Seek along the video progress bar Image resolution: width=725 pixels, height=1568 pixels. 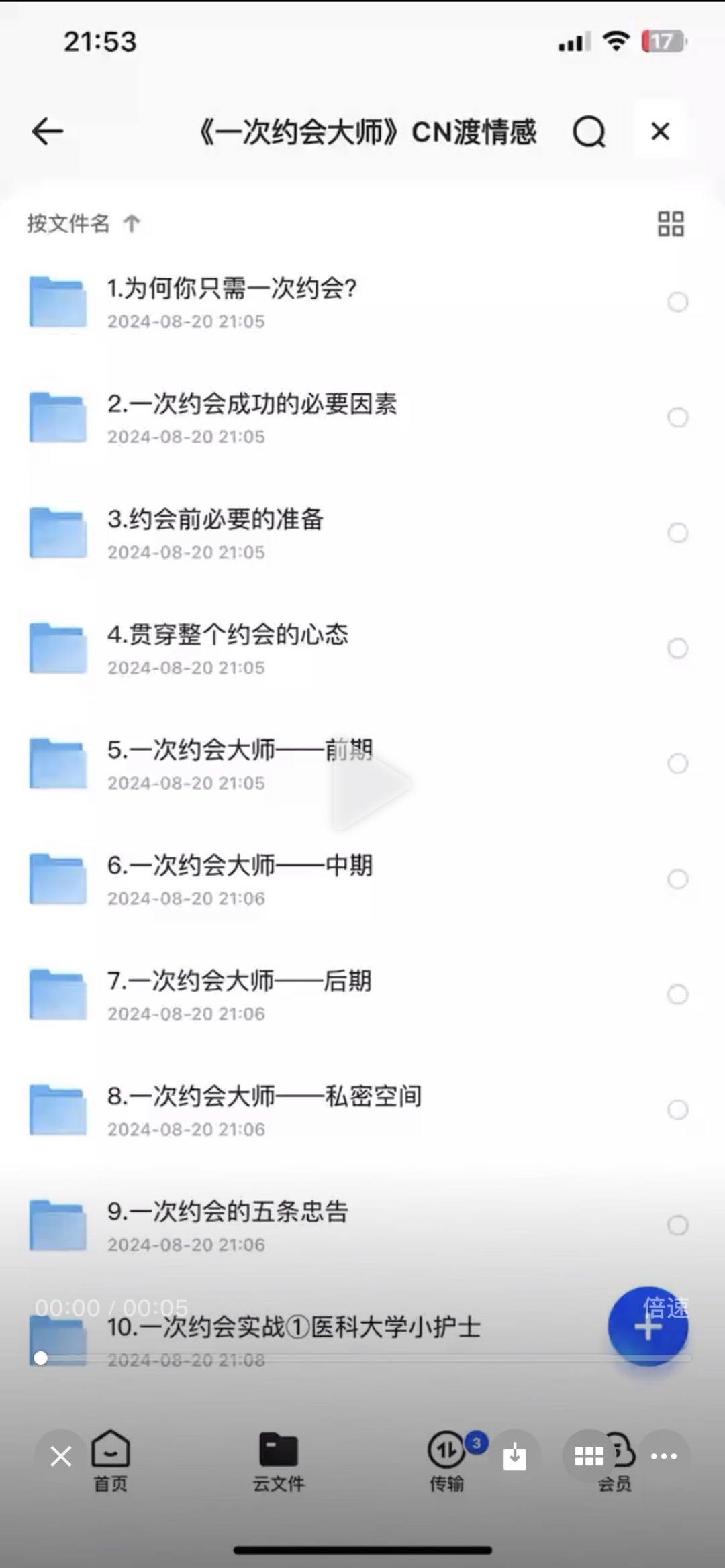coord(362,1359)
